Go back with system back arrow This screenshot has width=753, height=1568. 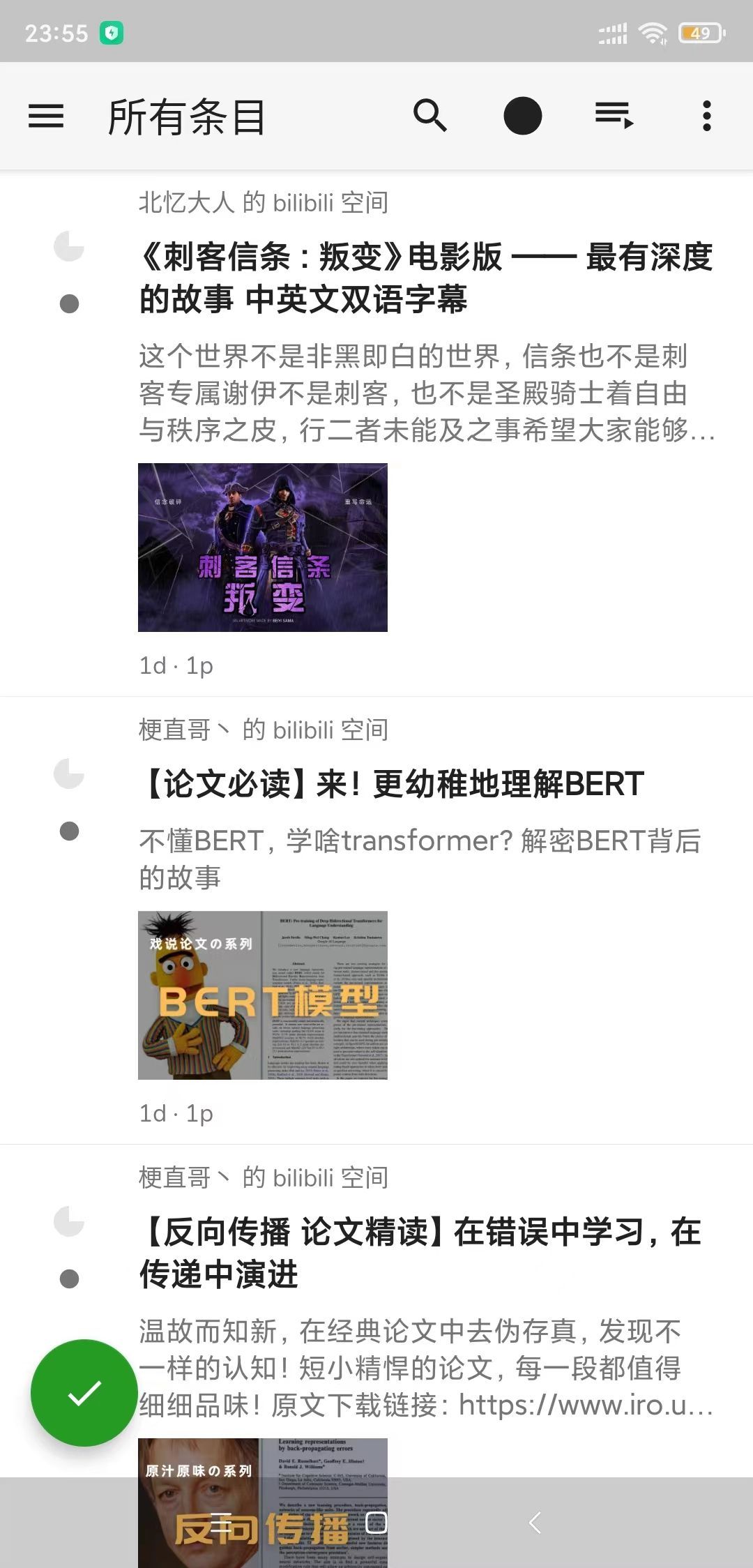coord(535,1523)
